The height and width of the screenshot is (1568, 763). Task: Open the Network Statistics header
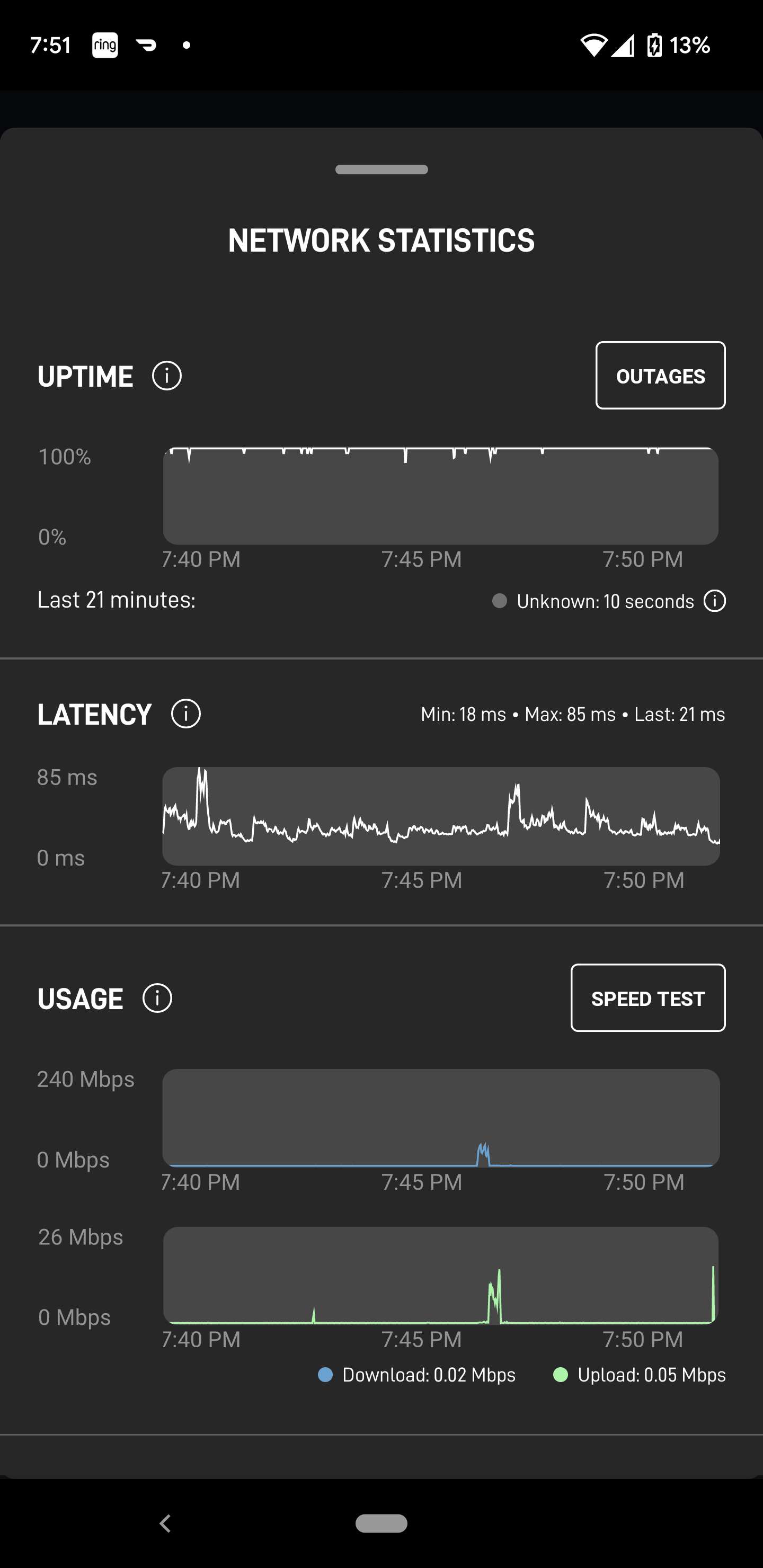[381, 241]
